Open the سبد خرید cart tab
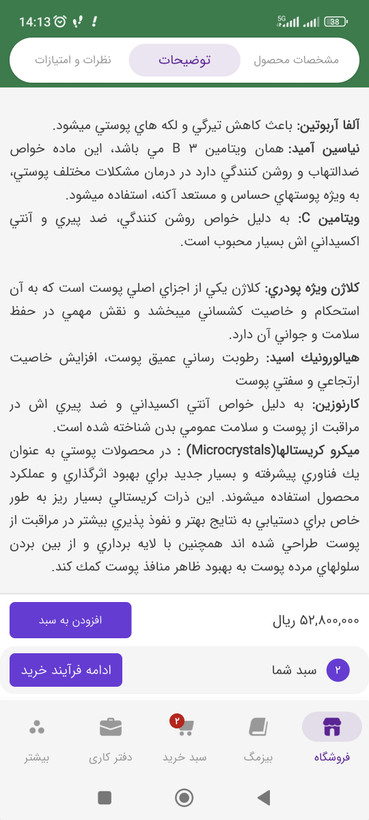Screen dimensions: 369x820 point(184,737)
